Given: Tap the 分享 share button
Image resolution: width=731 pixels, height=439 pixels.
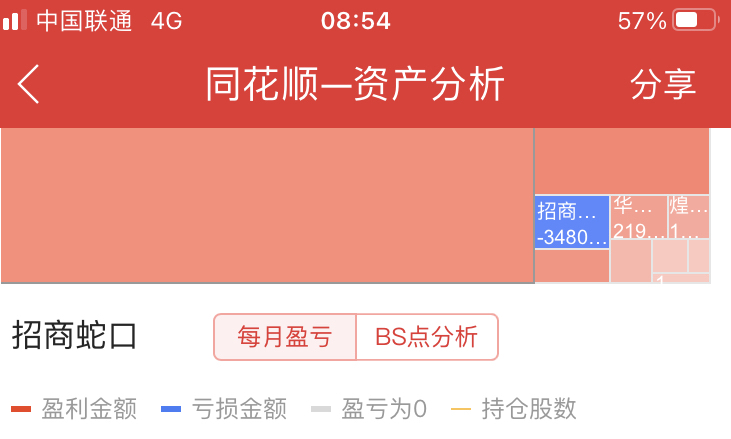Looking at the screenshot, I should [x=663, y=85].
